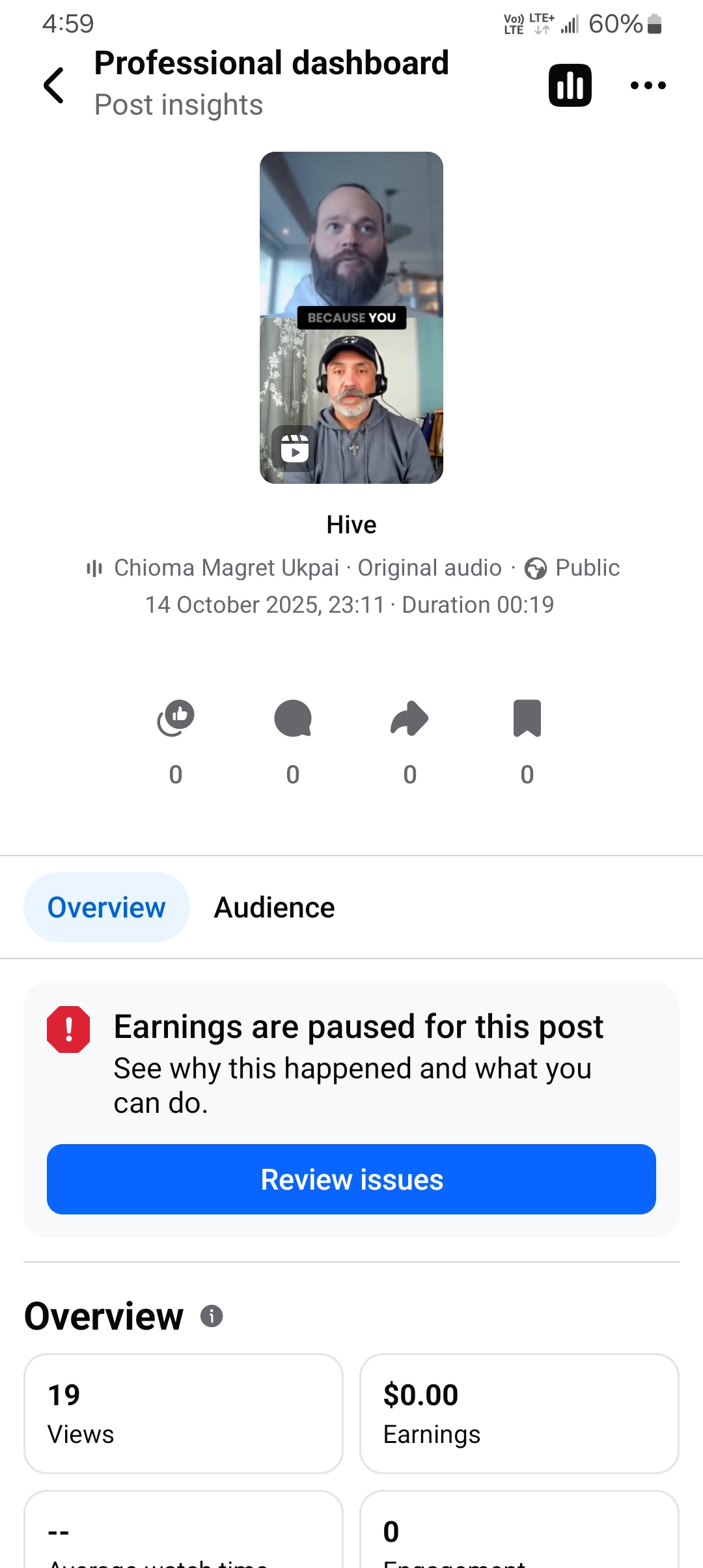
Task: Open the Views metric card
Action: click(x=184, y=1413)
